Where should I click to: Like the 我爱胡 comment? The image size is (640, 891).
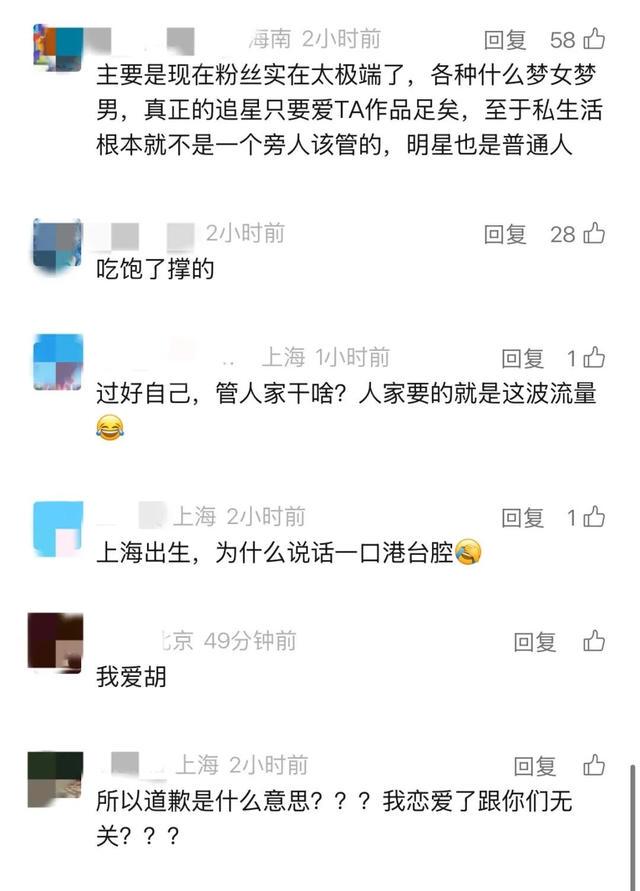[x=594, y=641]
